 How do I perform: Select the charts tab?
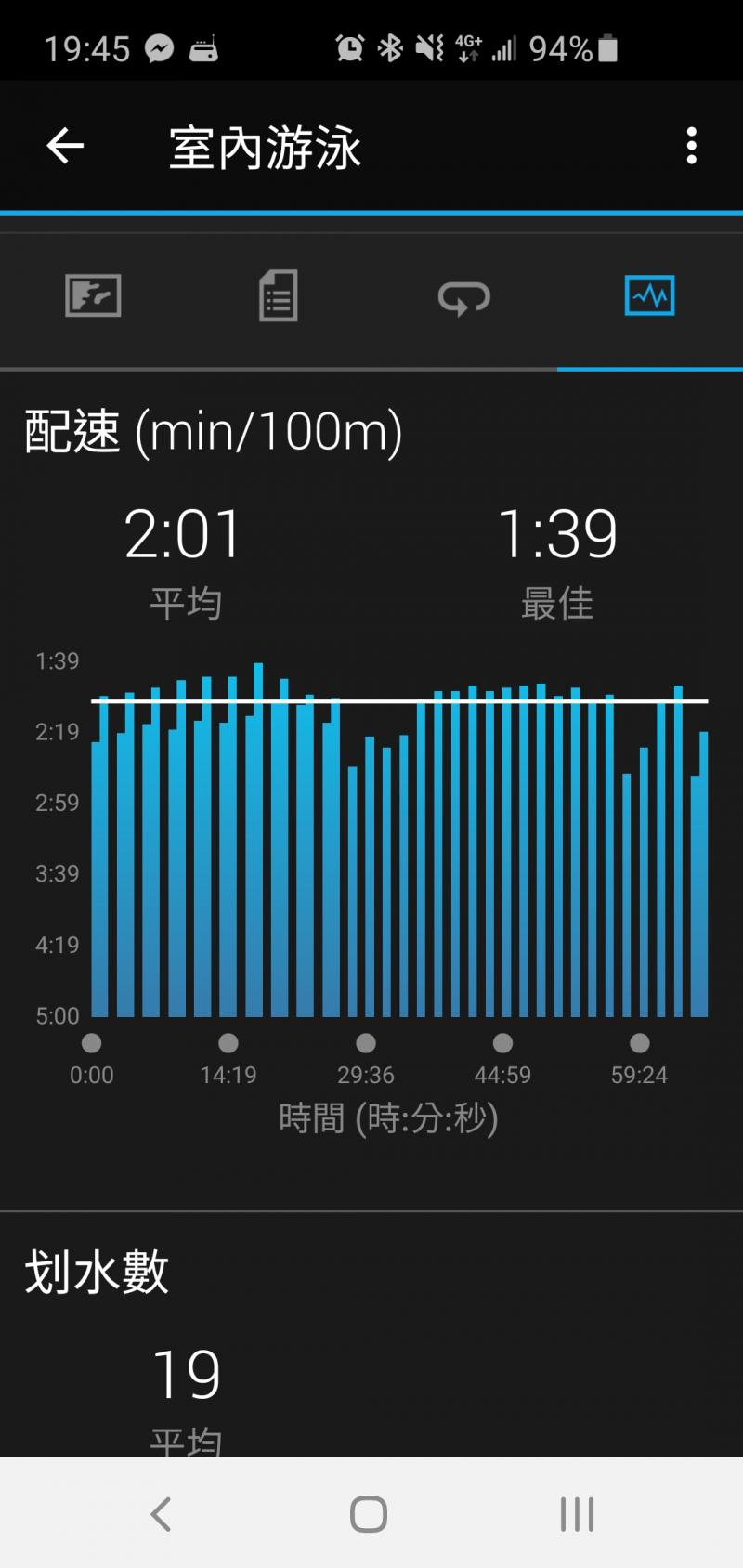[x=649, y=296]
